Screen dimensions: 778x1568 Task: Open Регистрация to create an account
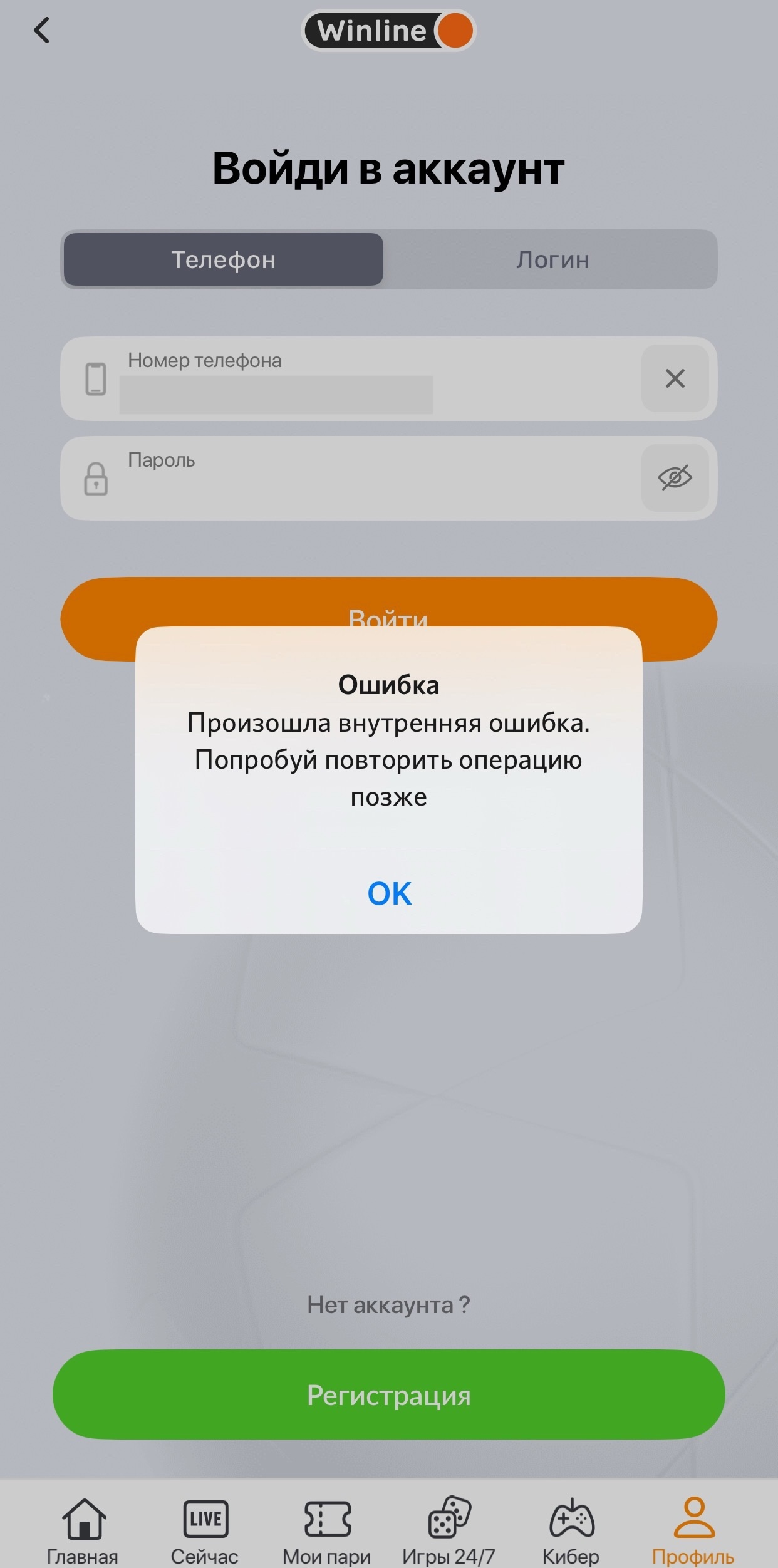click(389, 1394)
